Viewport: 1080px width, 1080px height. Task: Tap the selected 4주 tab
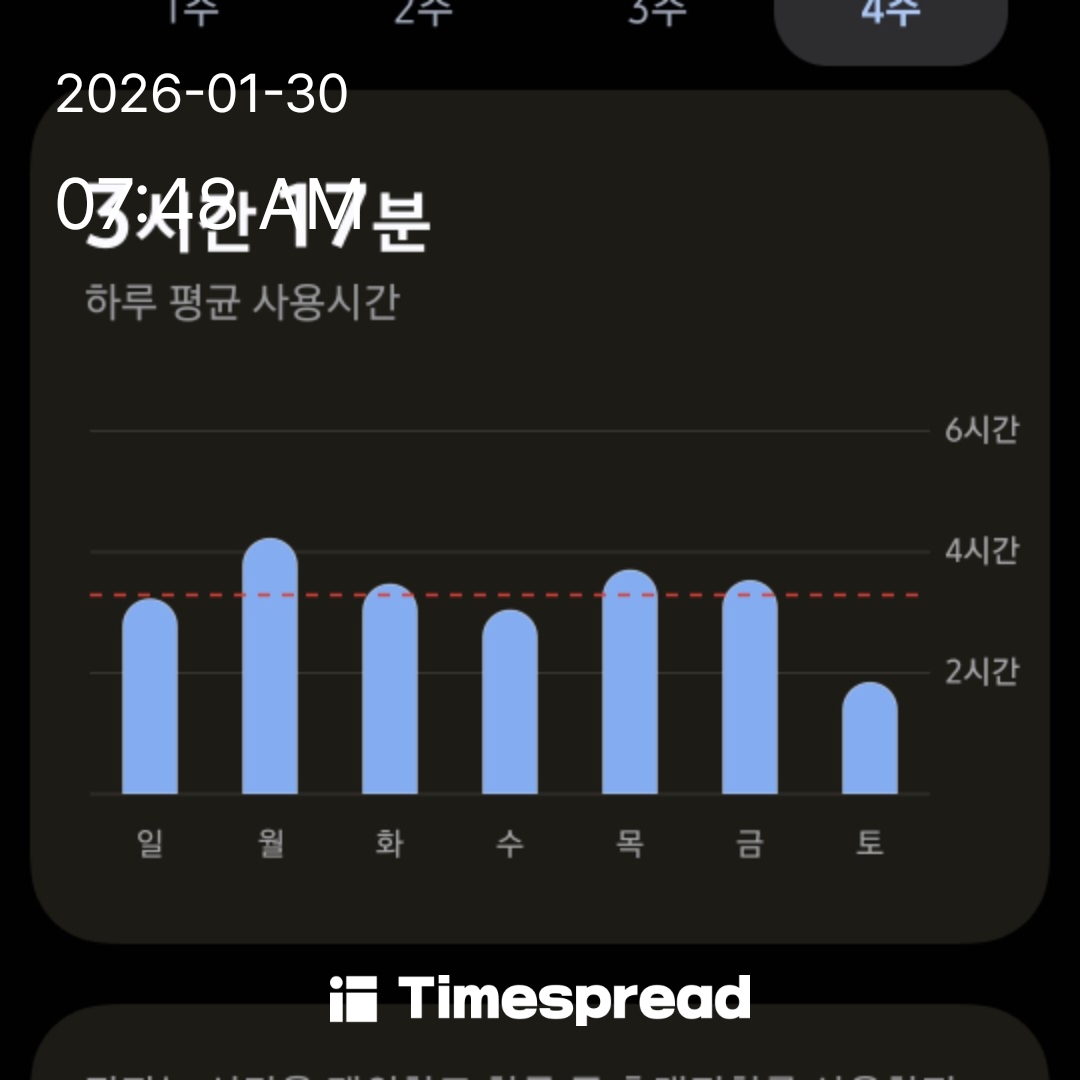pos(890,20)
